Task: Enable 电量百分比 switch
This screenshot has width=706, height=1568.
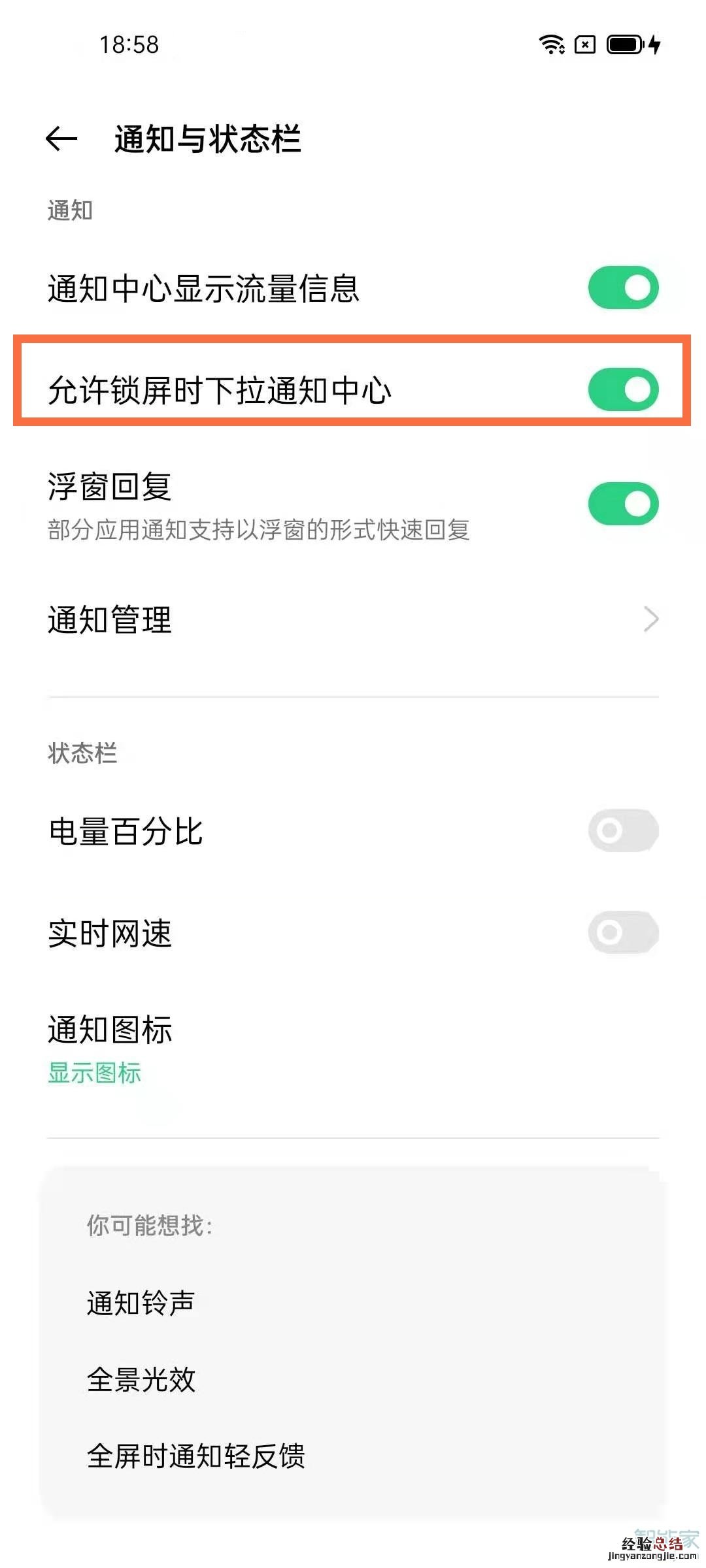Action: pyautogui.click(x=623, y=831)
